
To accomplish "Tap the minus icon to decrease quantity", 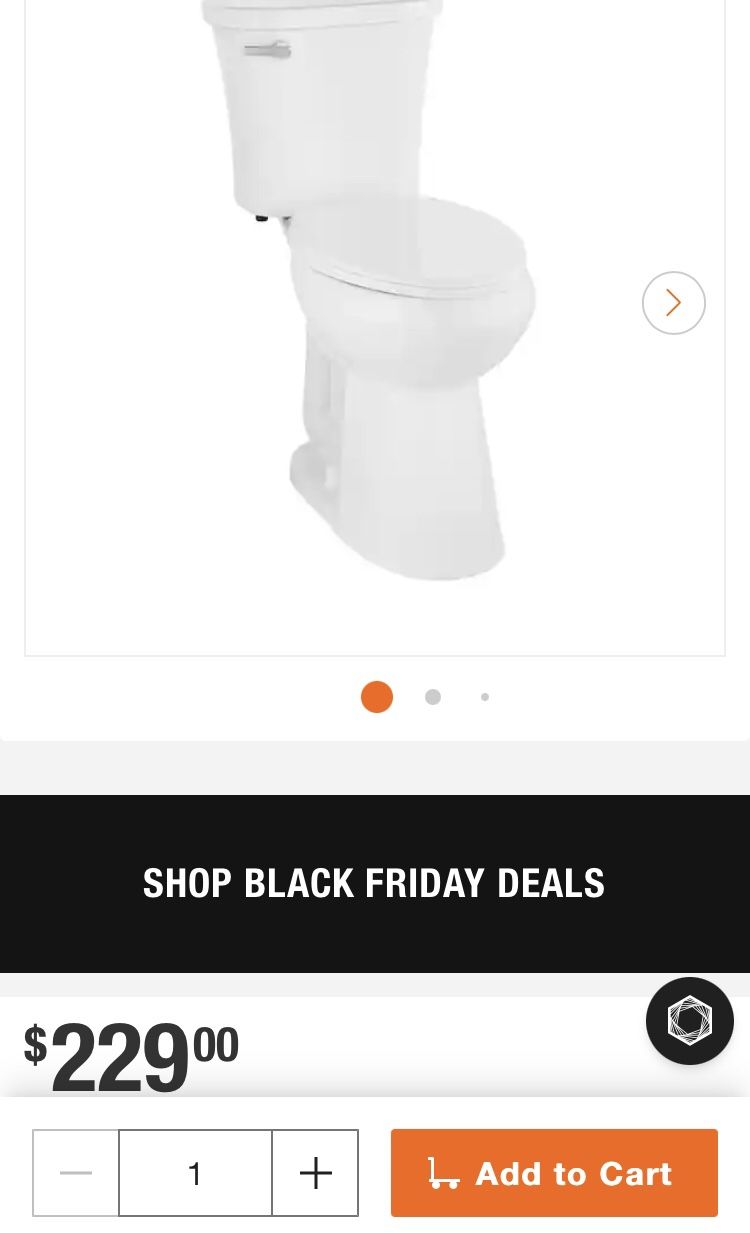I will pyautogui.click(x=75, y=1172).
